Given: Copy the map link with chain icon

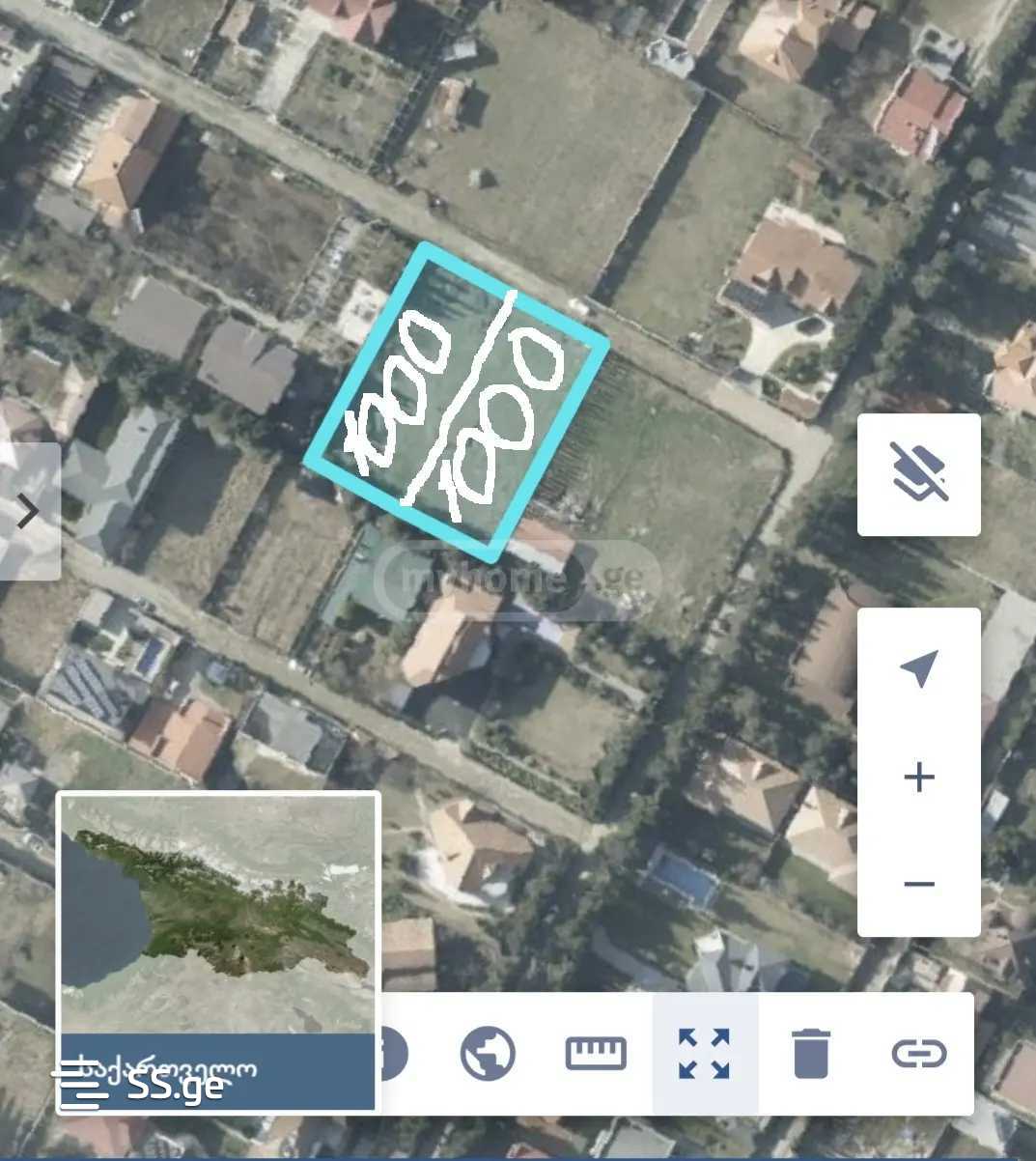Looking at the screenshot, I should point(918,1053).
